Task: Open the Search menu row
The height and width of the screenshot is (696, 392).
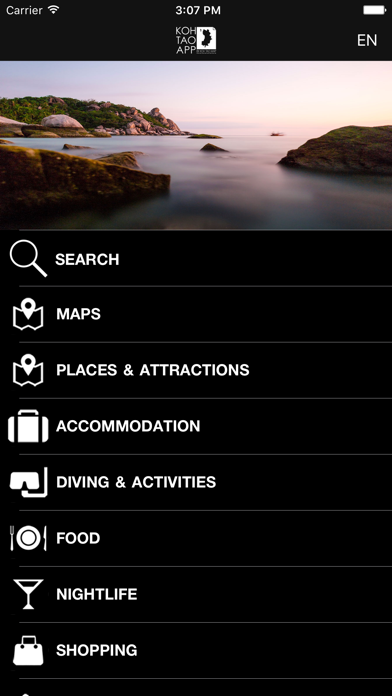Action: click(x=196, y=258)
